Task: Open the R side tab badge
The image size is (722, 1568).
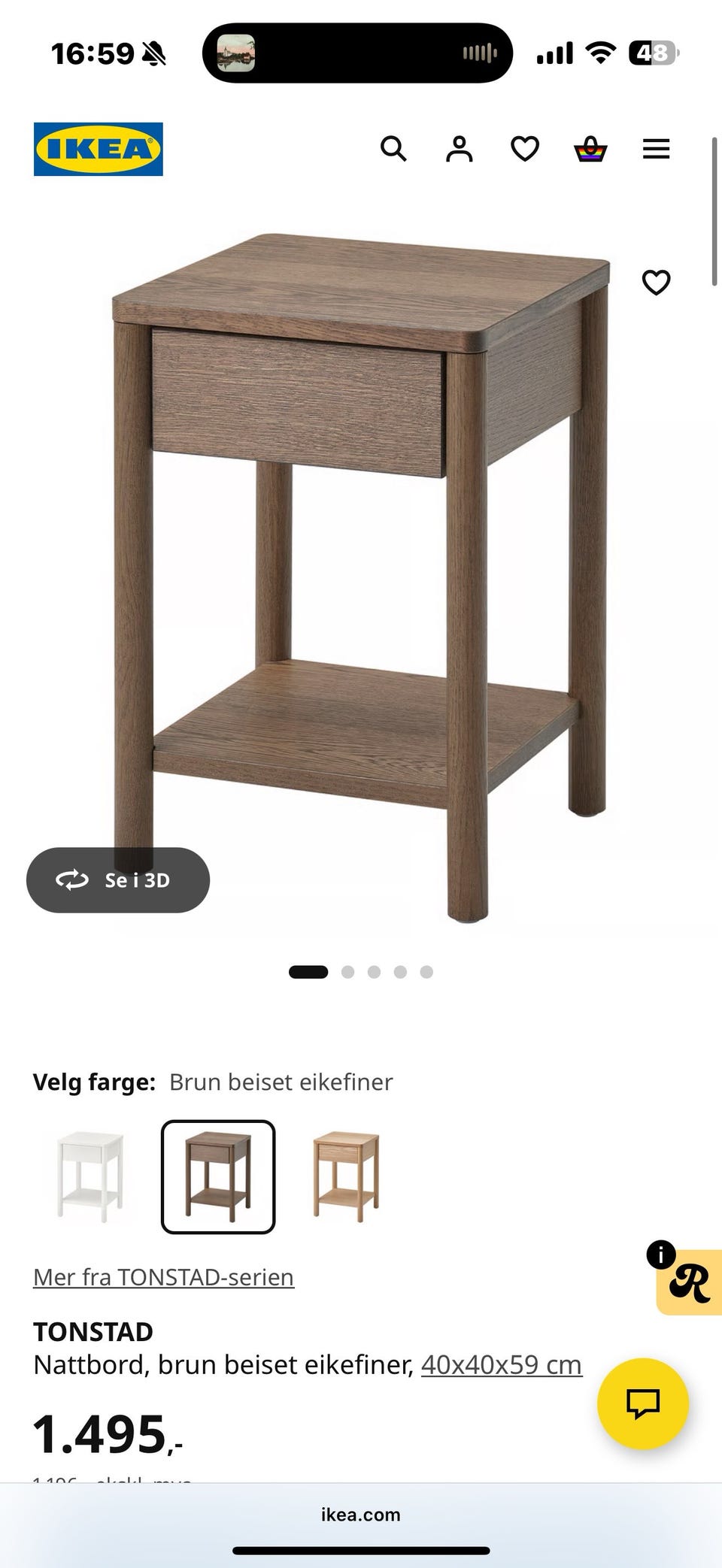Action: 689,1282
